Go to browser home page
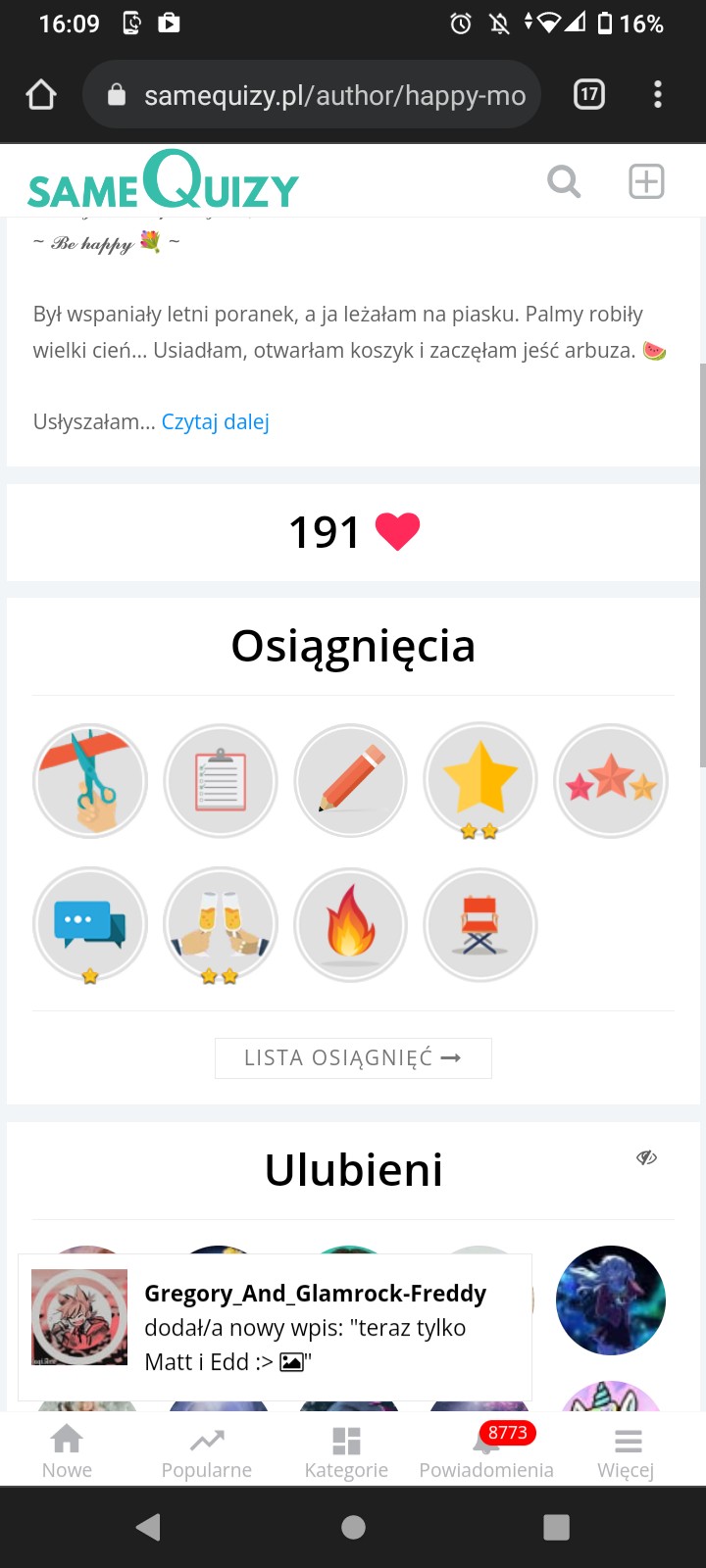The height and width of the screenshot is (1568, 706). point(41,95)
